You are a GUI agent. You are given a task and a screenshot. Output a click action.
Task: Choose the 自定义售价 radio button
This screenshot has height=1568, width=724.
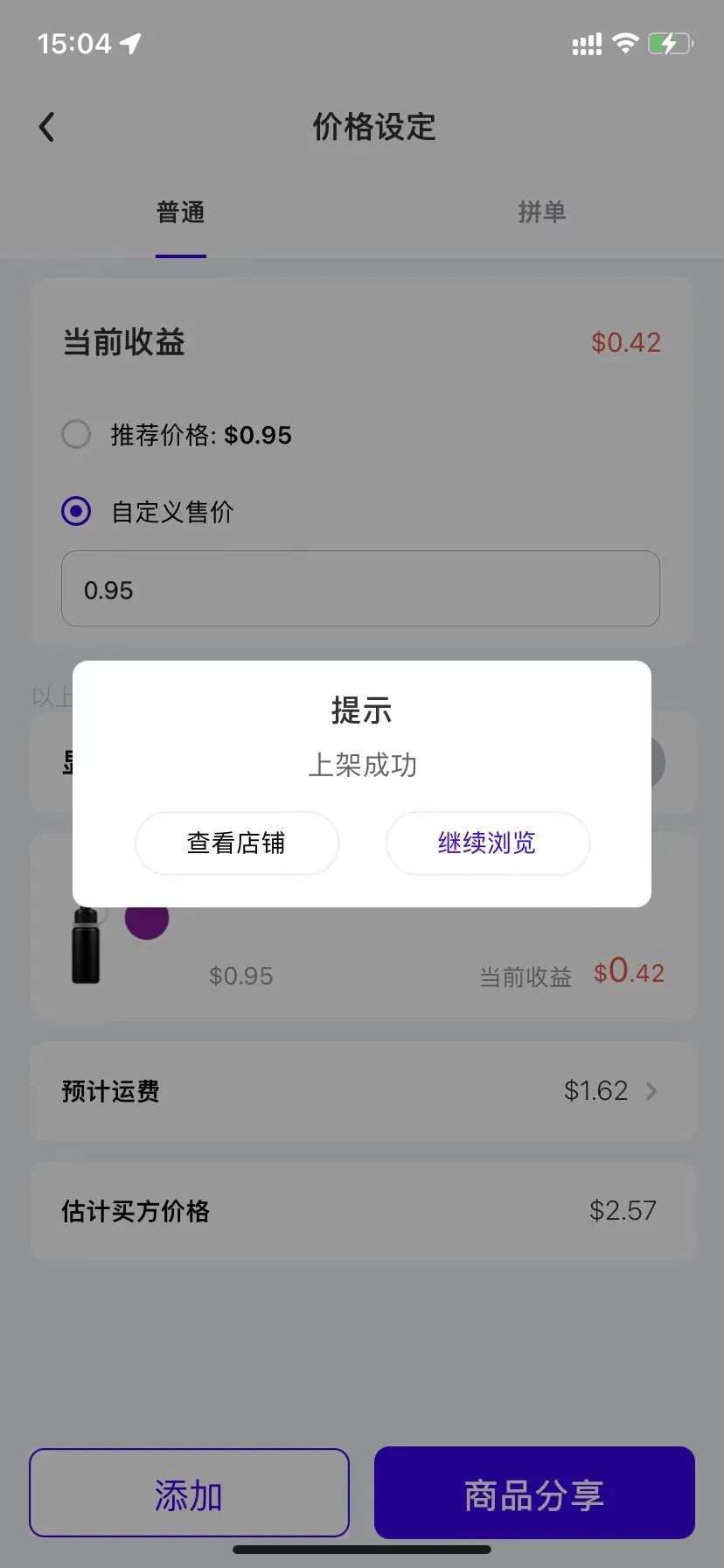point(76,510)
